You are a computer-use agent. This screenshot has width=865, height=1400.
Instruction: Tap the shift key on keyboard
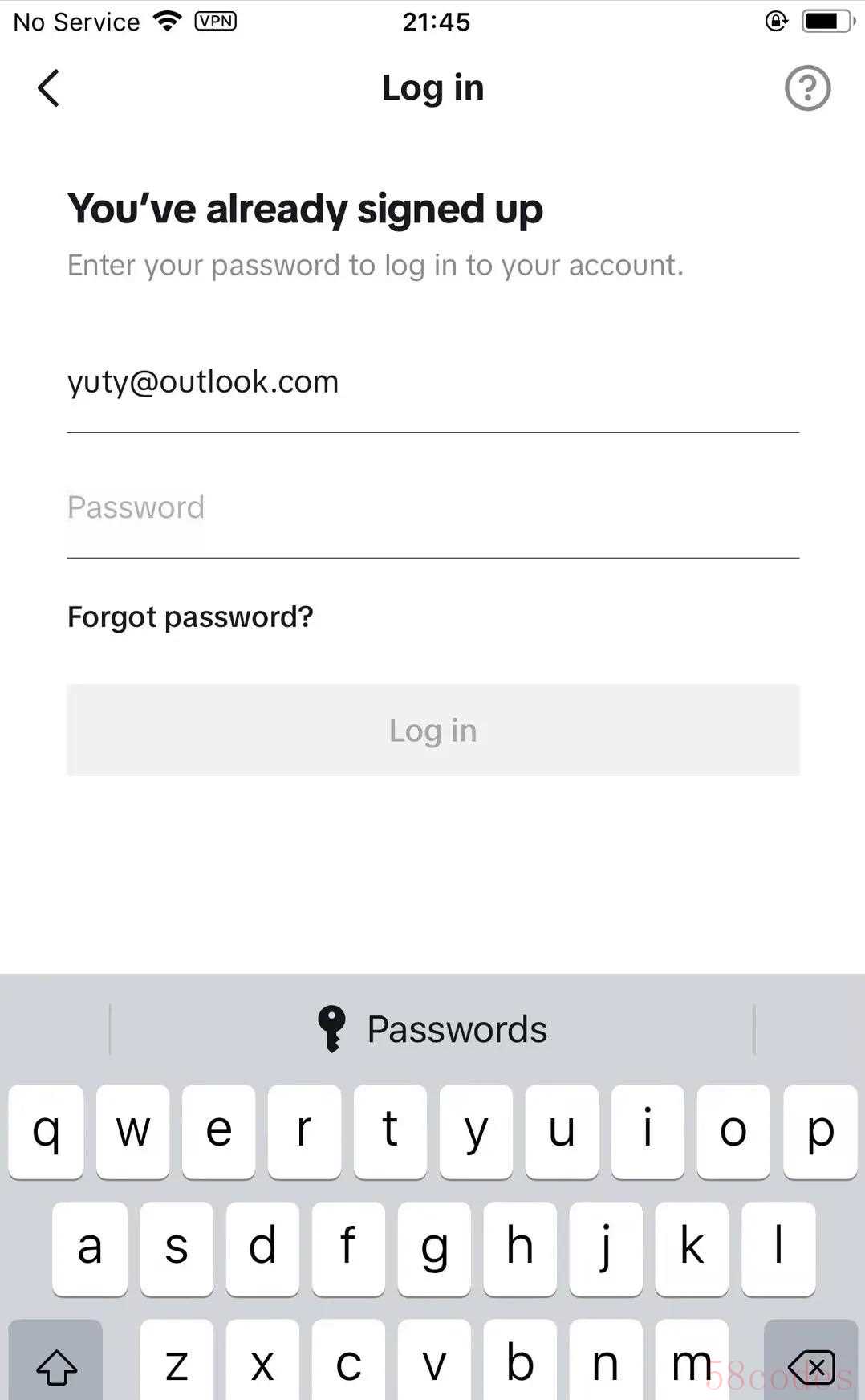(56, 1364)
